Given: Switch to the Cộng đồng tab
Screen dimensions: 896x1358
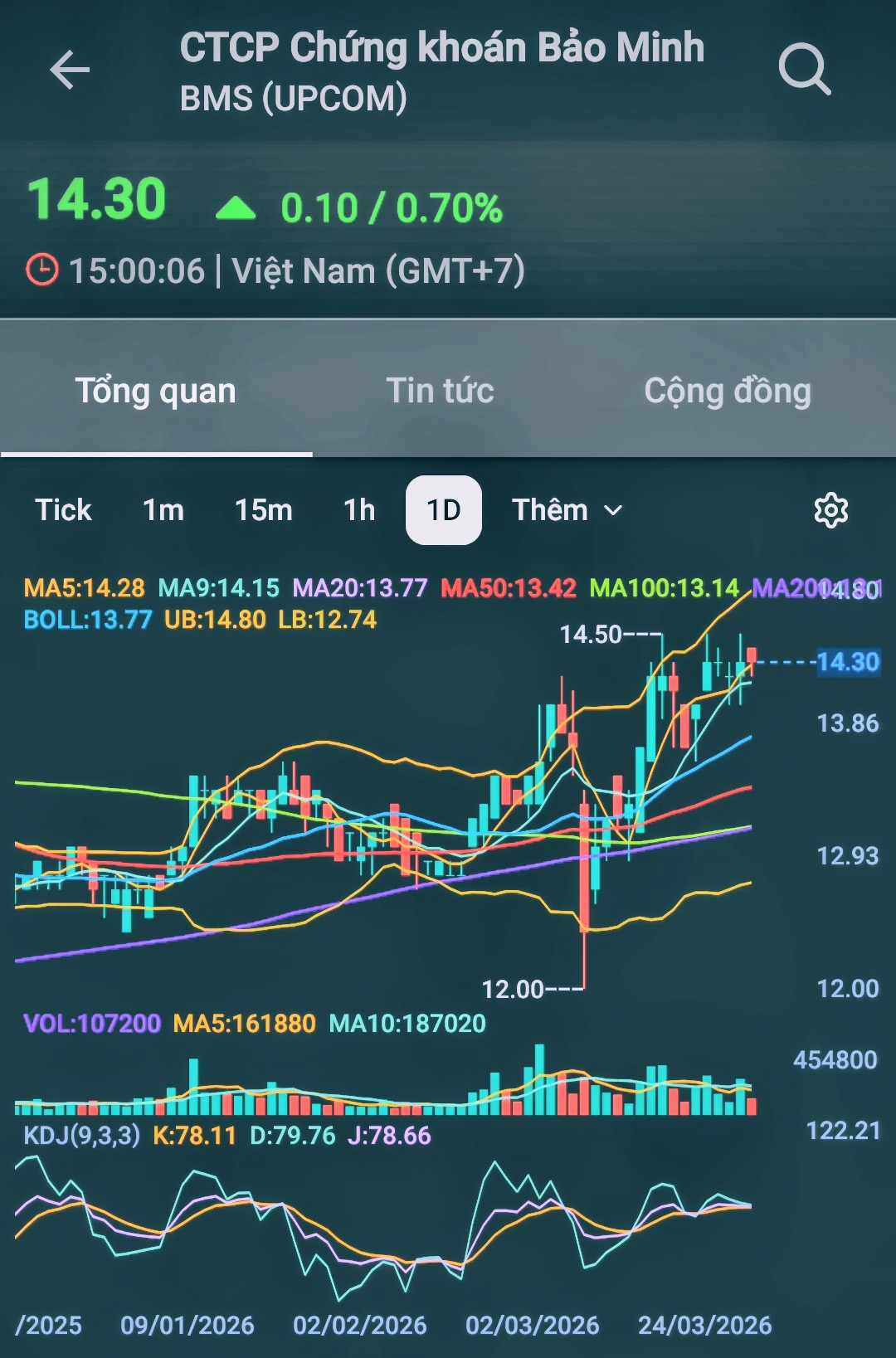Looking at the screenshot, I should point(727,392).
